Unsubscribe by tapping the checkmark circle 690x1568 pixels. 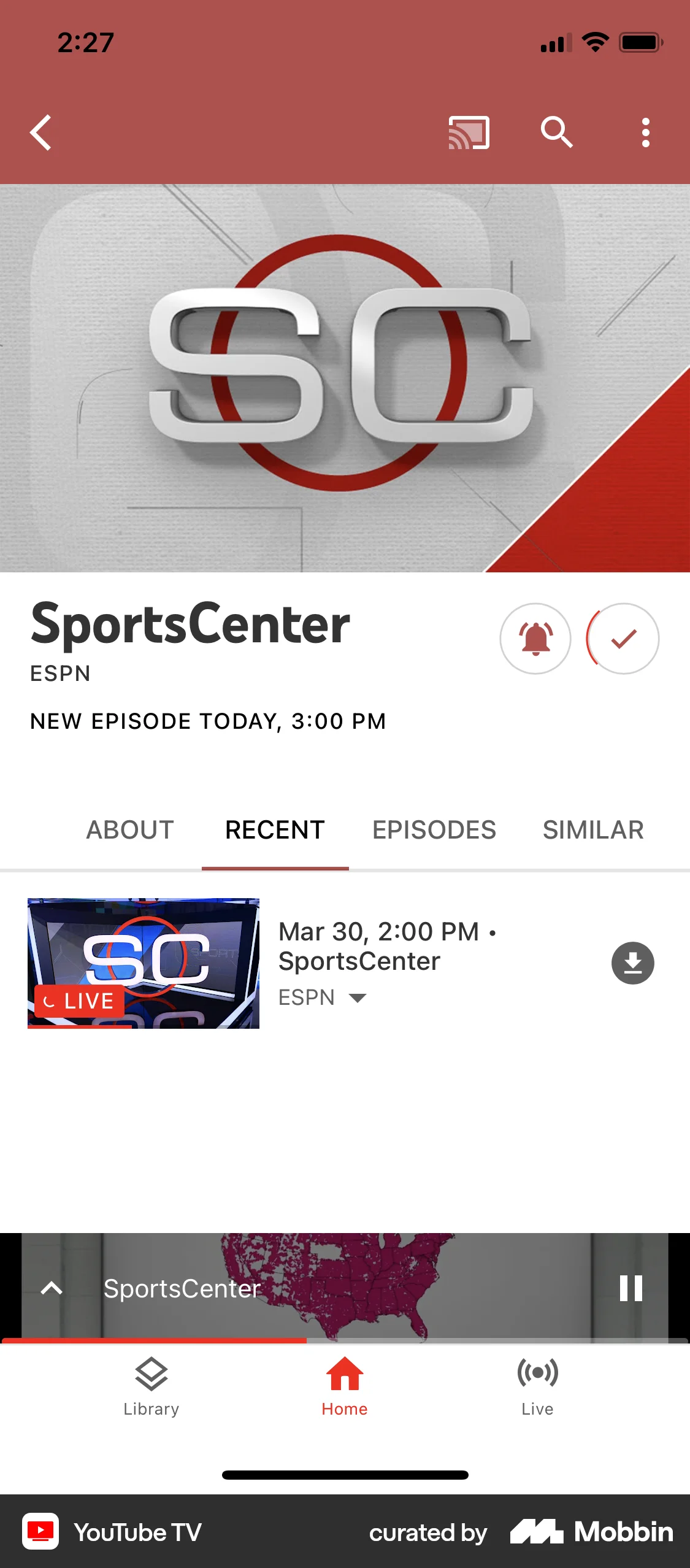pyautogui.click(x=622, y=638)
